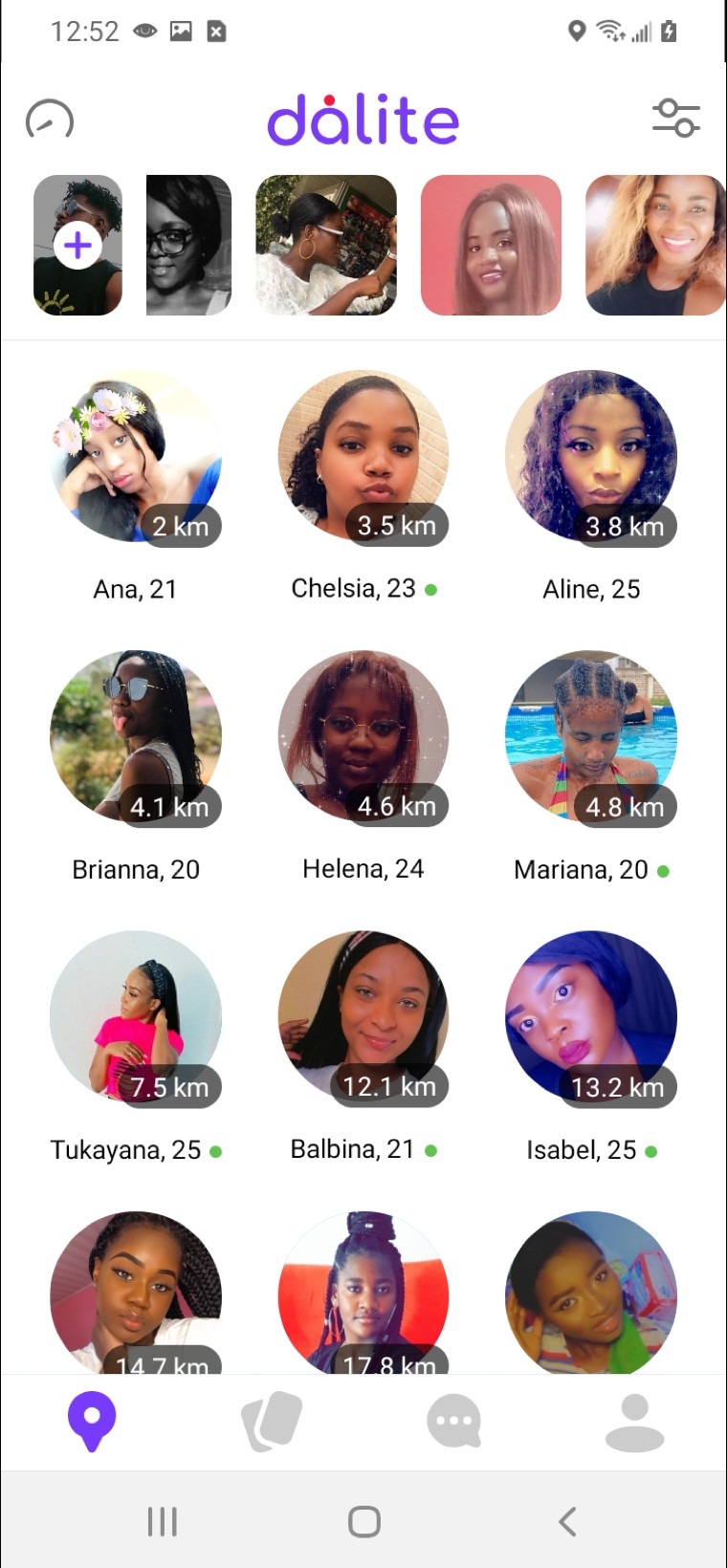View Chelsia, 23 profile
The width and height of the screenshot is (727, 1568).
[x=363, y=456]
